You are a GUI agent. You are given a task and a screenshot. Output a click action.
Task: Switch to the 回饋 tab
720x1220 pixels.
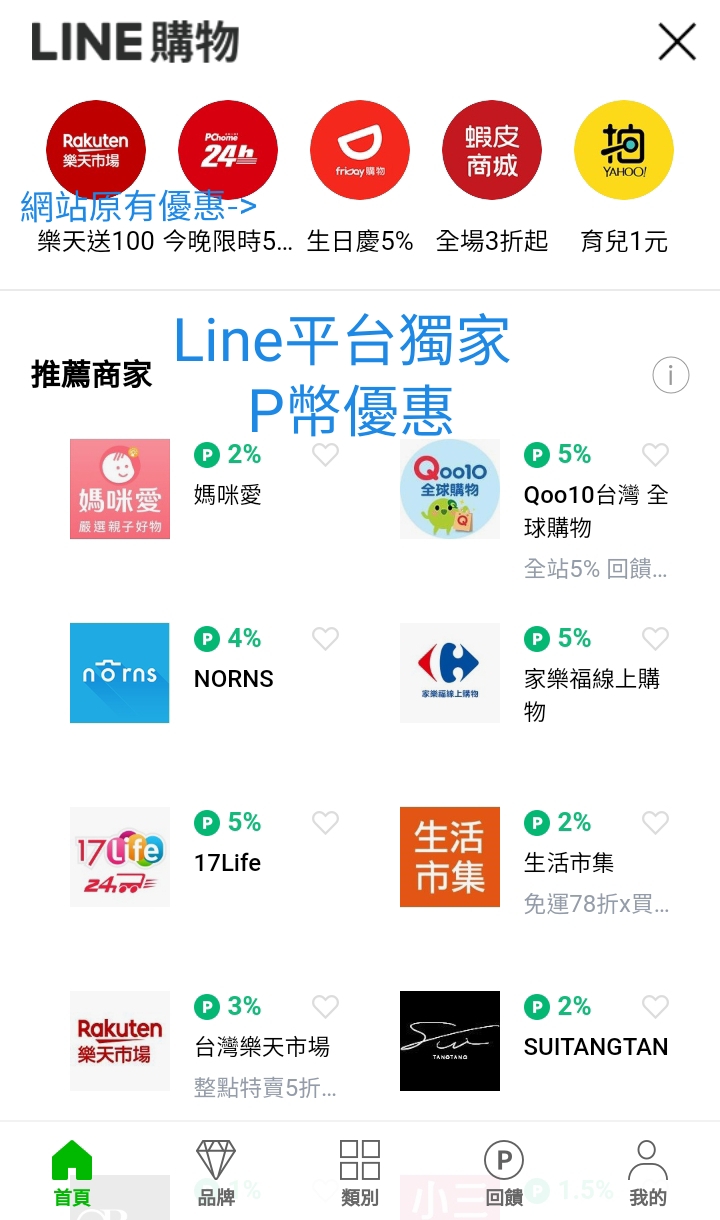point(504,1173)
